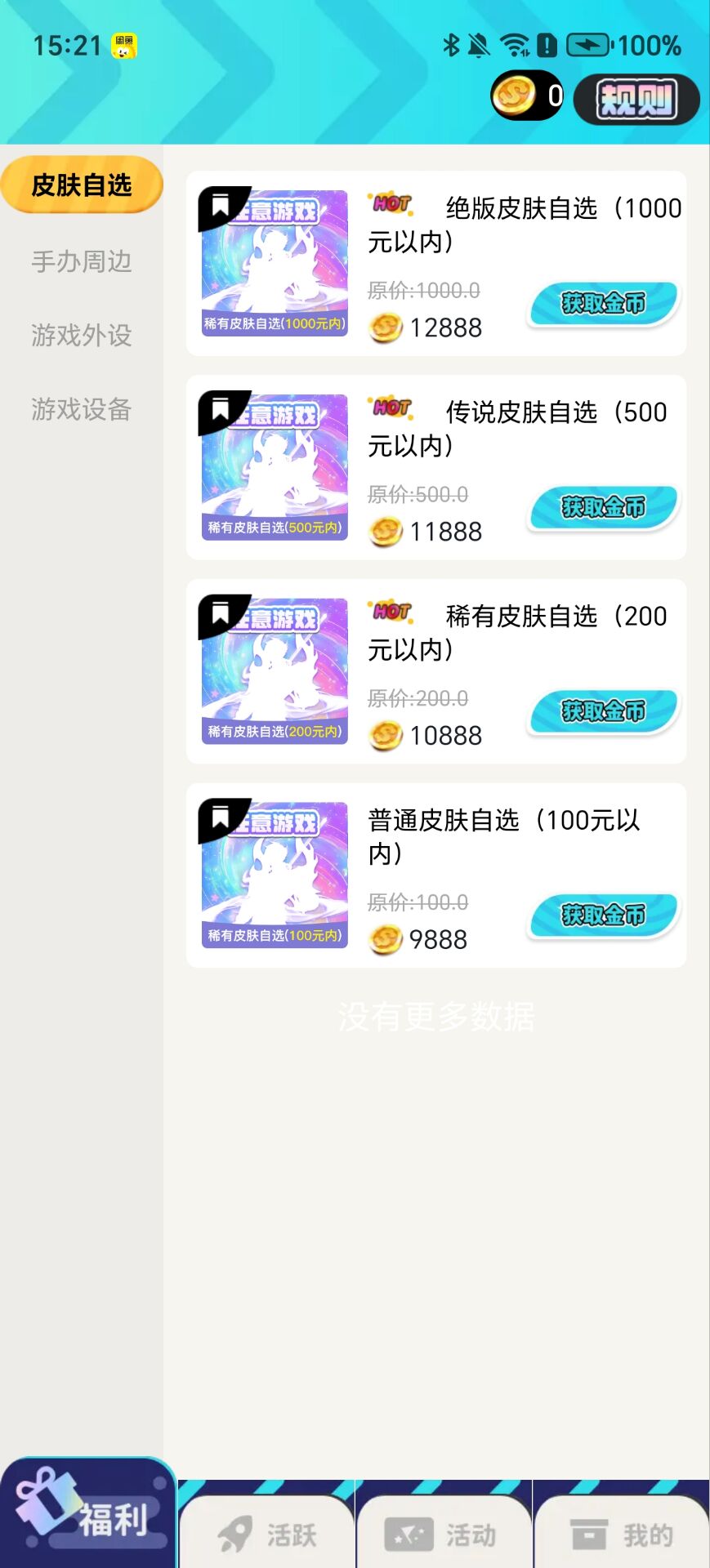Viewport: 710px width, 1568px height.
Task: Switch to the 活动 tab
Action: point(444,1534)
